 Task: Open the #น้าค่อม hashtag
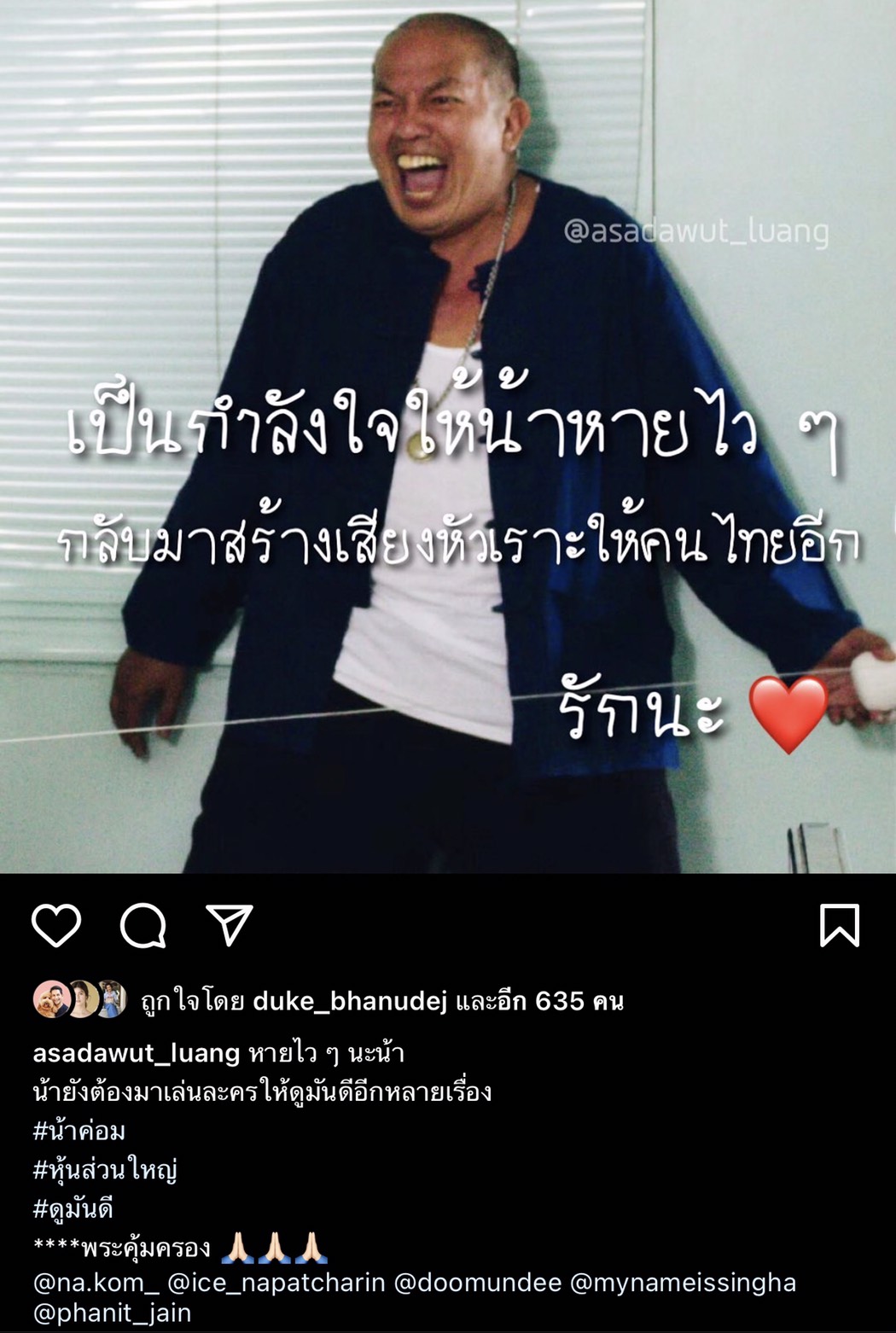79,1131
